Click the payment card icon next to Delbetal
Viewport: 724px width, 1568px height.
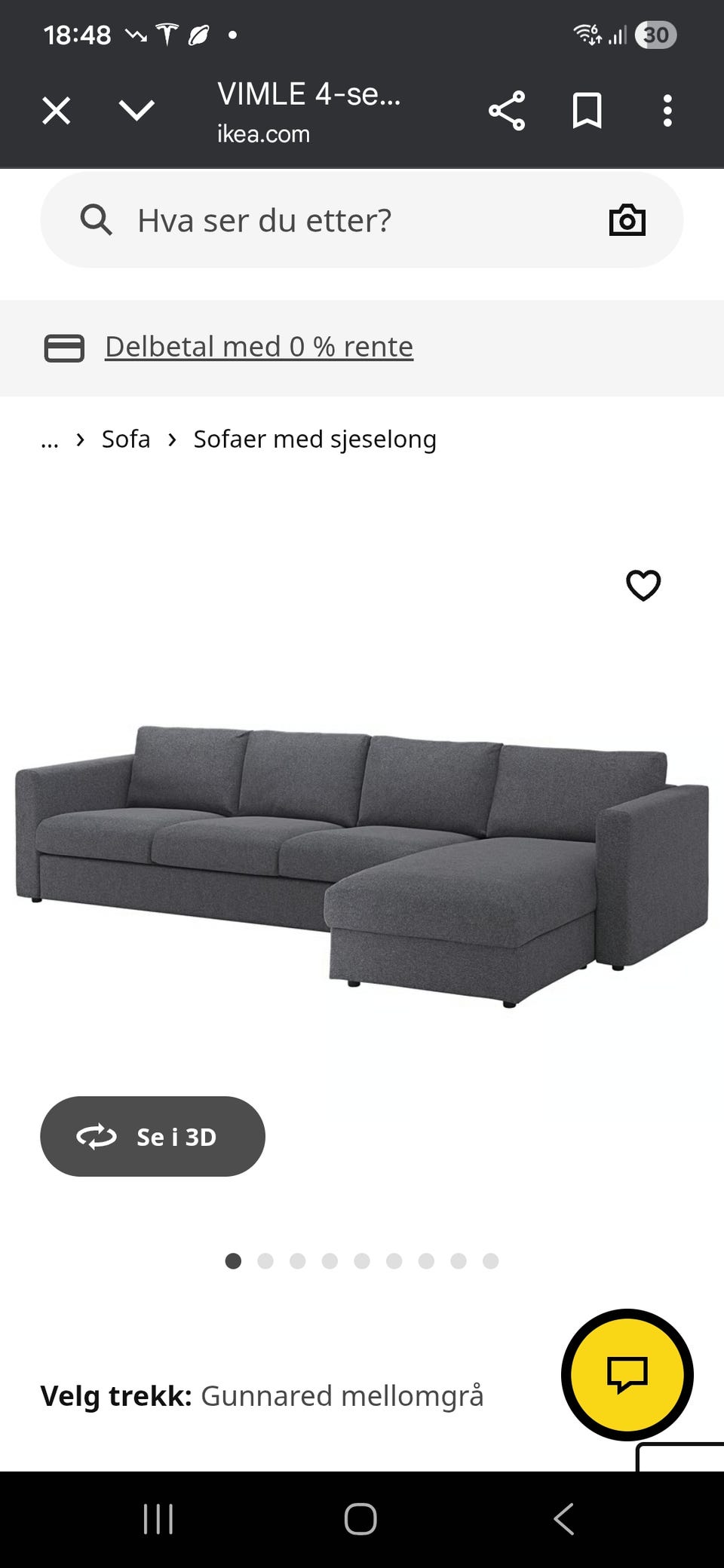coord(66,348)
